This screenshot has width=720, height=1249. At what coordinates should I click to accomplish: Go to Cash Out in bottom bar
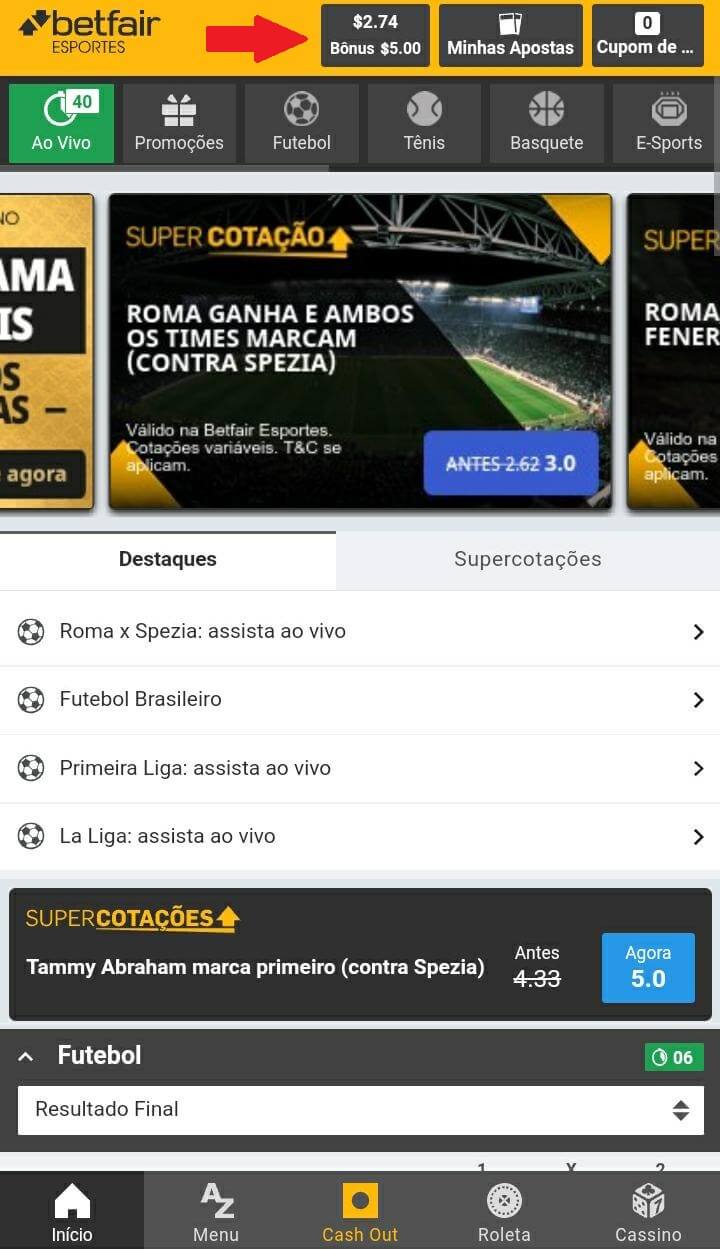(x=360, y=1211)
